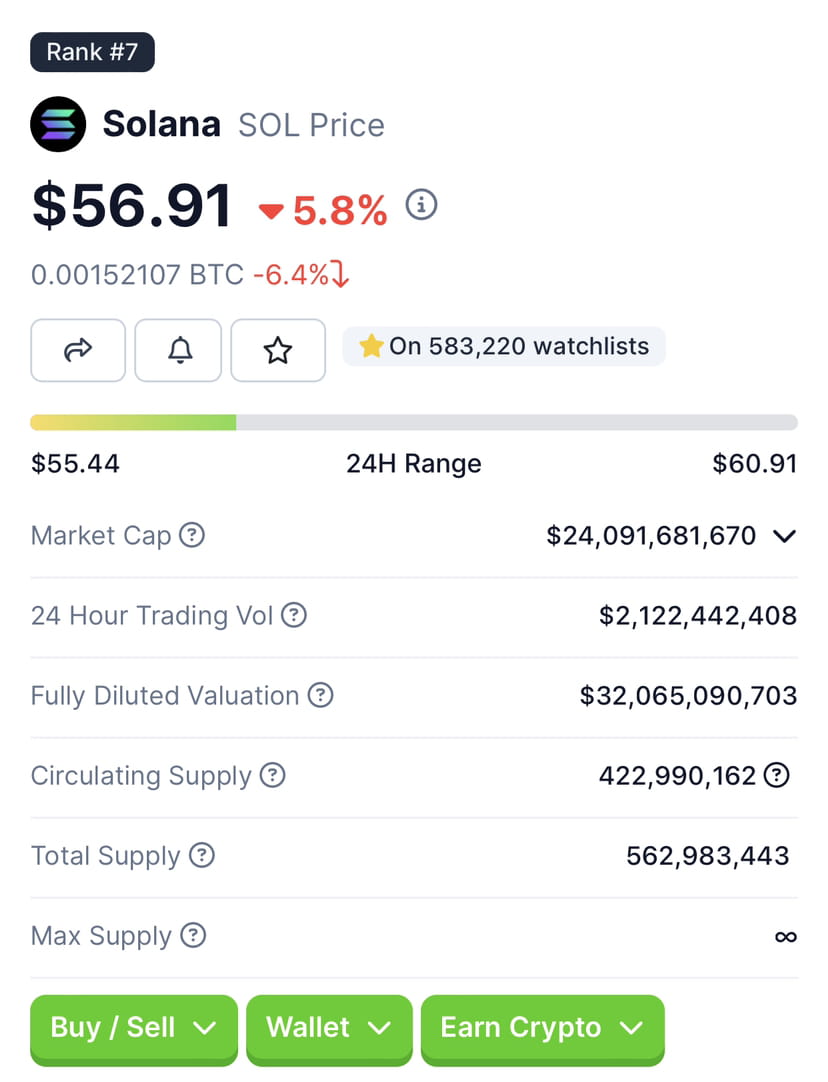This screenshot has height=1082, width=828.
Task: Click the Market Cap help icon
Action: coord(190,536)
